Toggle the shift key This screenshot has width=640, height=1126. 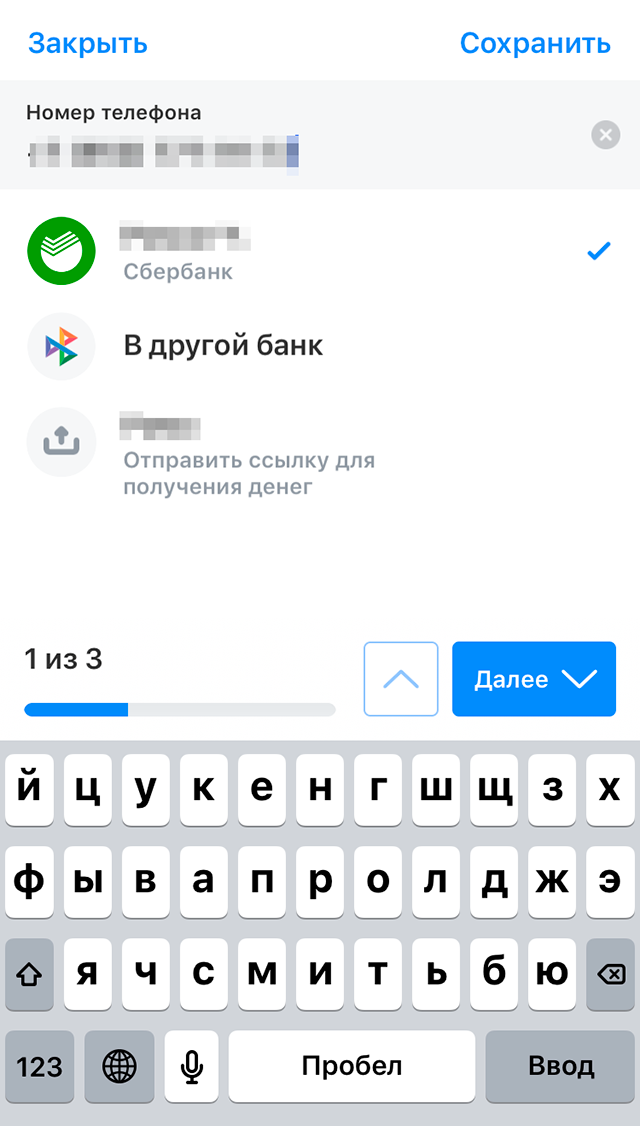(x=30, y=973)
